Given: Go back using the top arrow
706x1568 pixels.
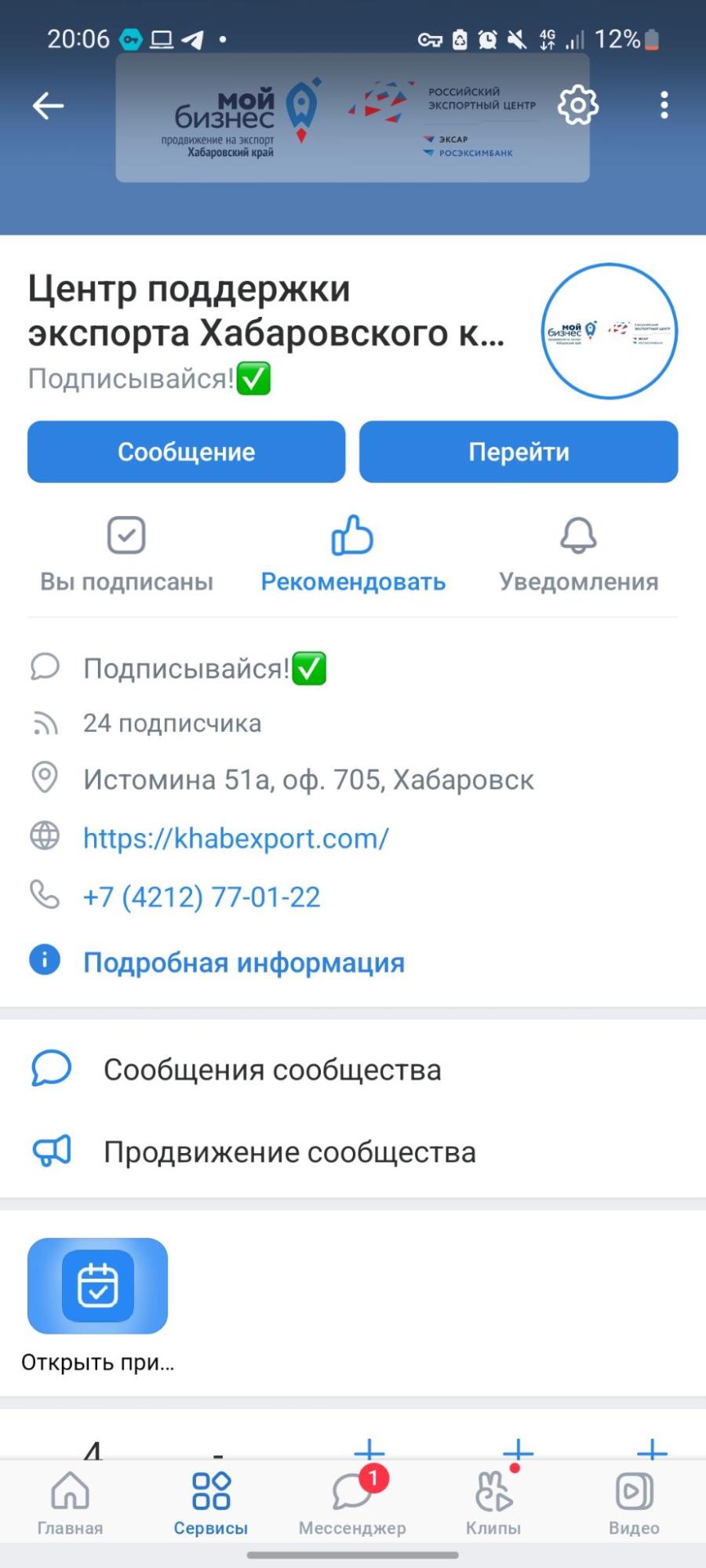Looking at the screenshot, I should [x=48, y=105].
